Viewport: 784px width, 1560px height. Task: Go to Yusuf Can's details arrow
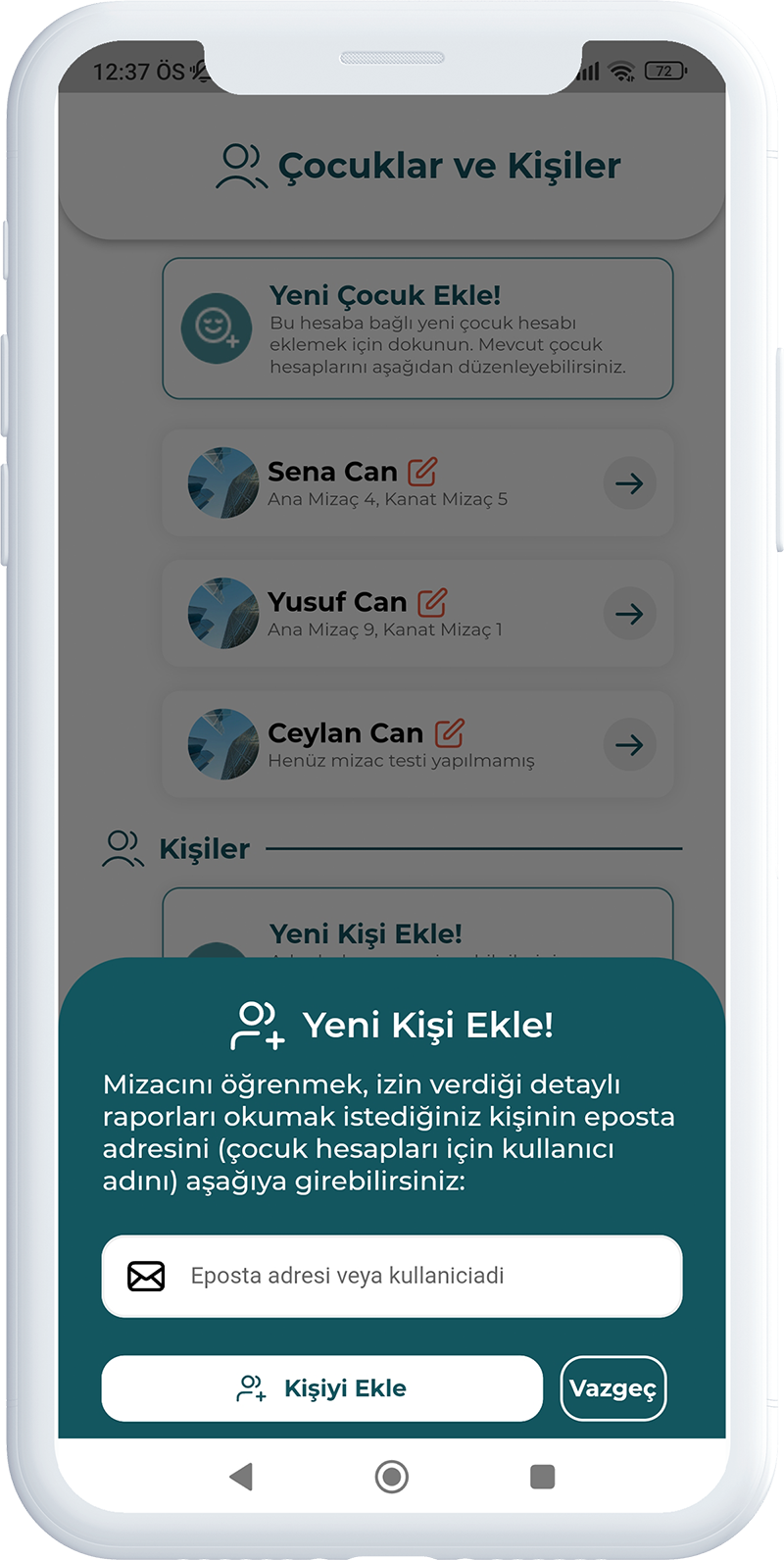(629, 614)
